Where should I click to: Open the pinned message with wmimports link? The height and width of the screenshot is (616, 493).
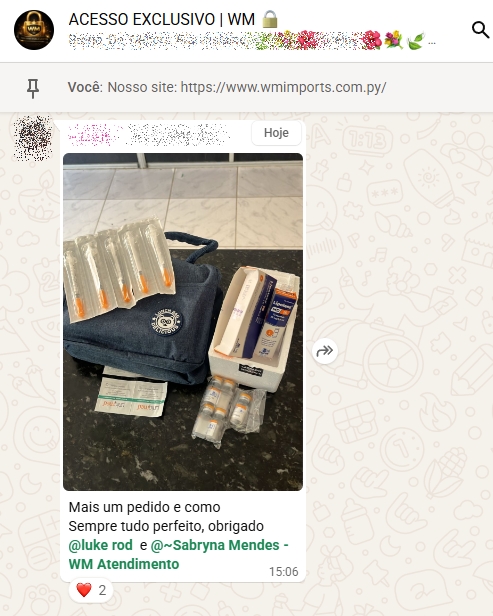click(246, 87)
